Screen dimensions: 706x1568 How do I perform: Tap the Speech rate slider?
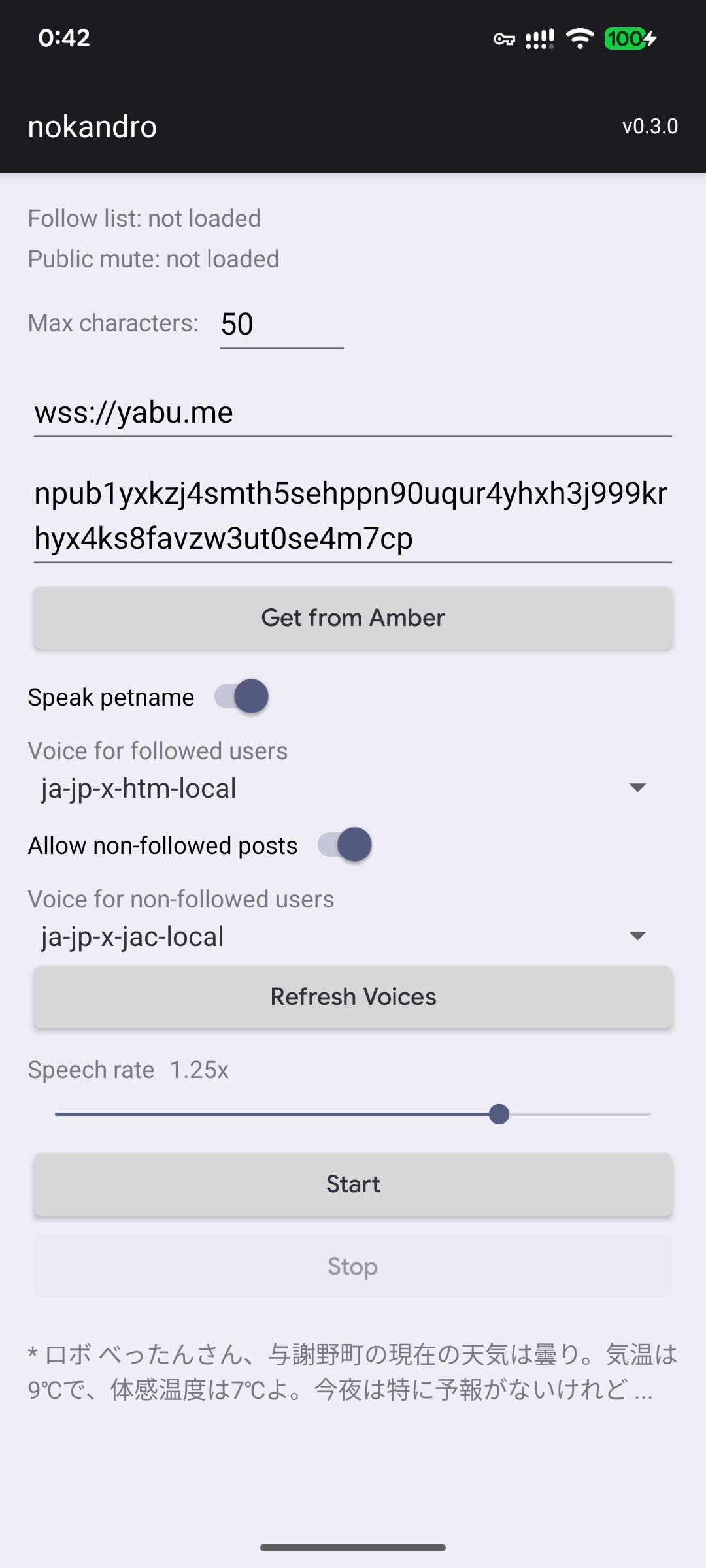[x=353, y=1114]
